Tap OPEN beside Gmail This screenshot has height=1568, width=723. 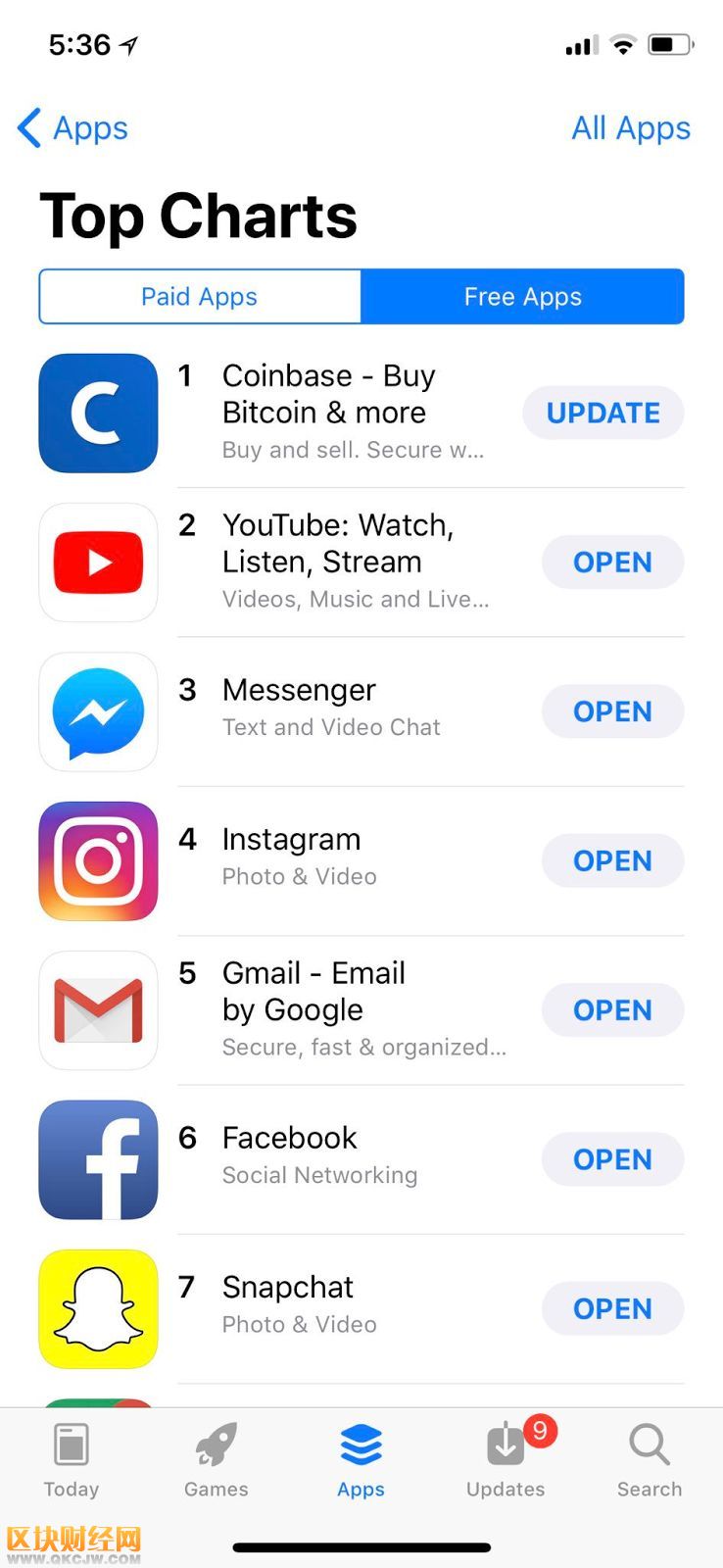pos(612,1010)
